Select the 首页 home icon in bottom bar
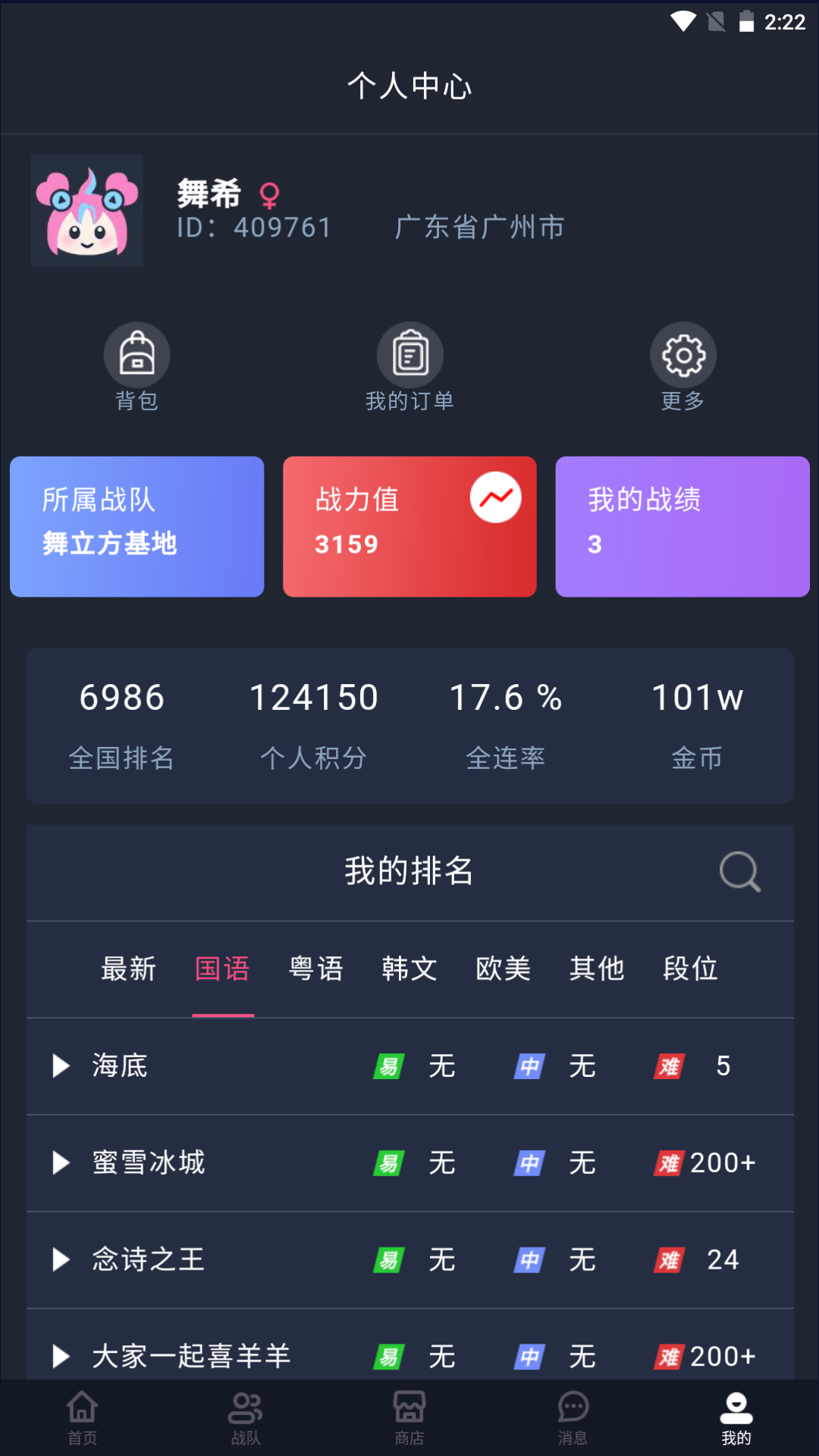This screenshot has width=819, height=1456. pyautogui.click(x=81, y=1407)
